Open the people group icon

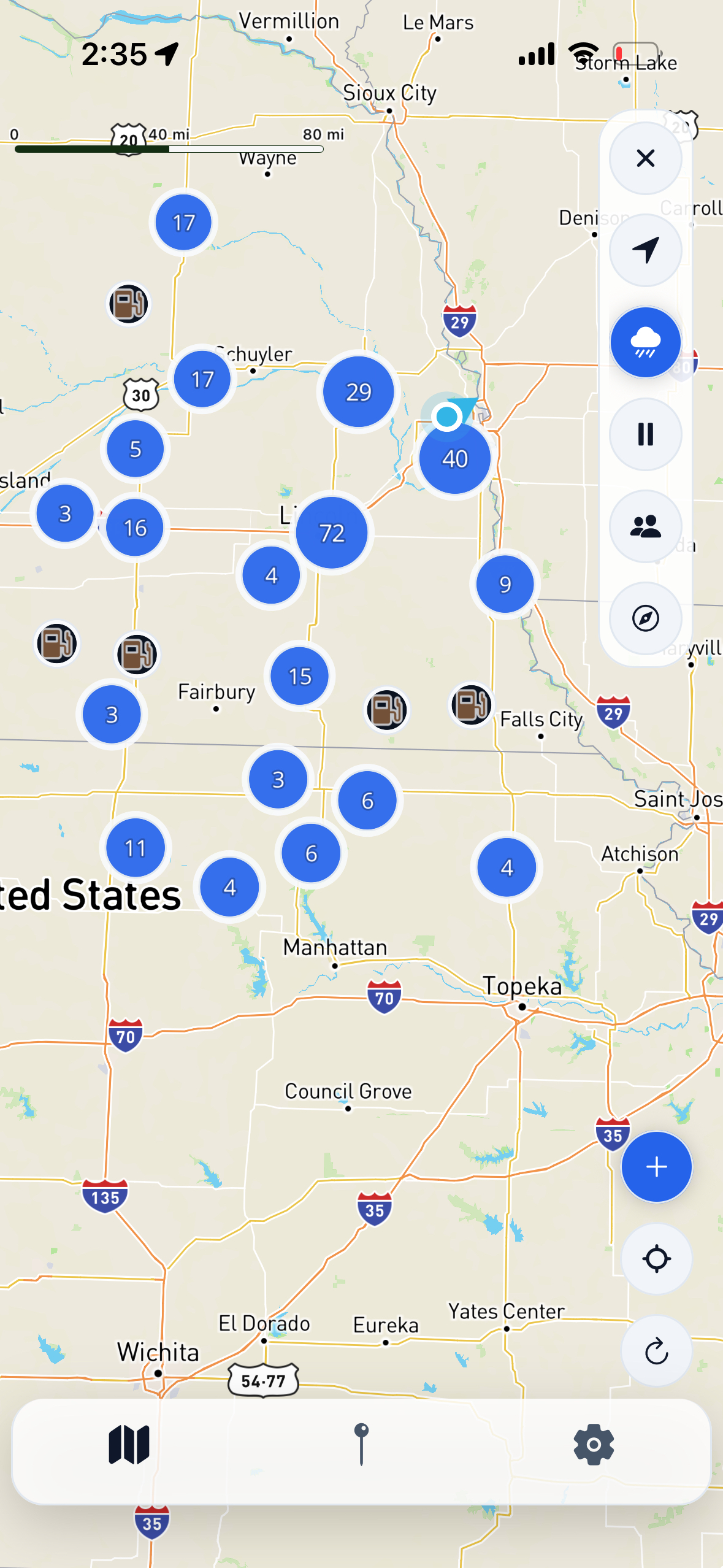[x=645, y=526]
